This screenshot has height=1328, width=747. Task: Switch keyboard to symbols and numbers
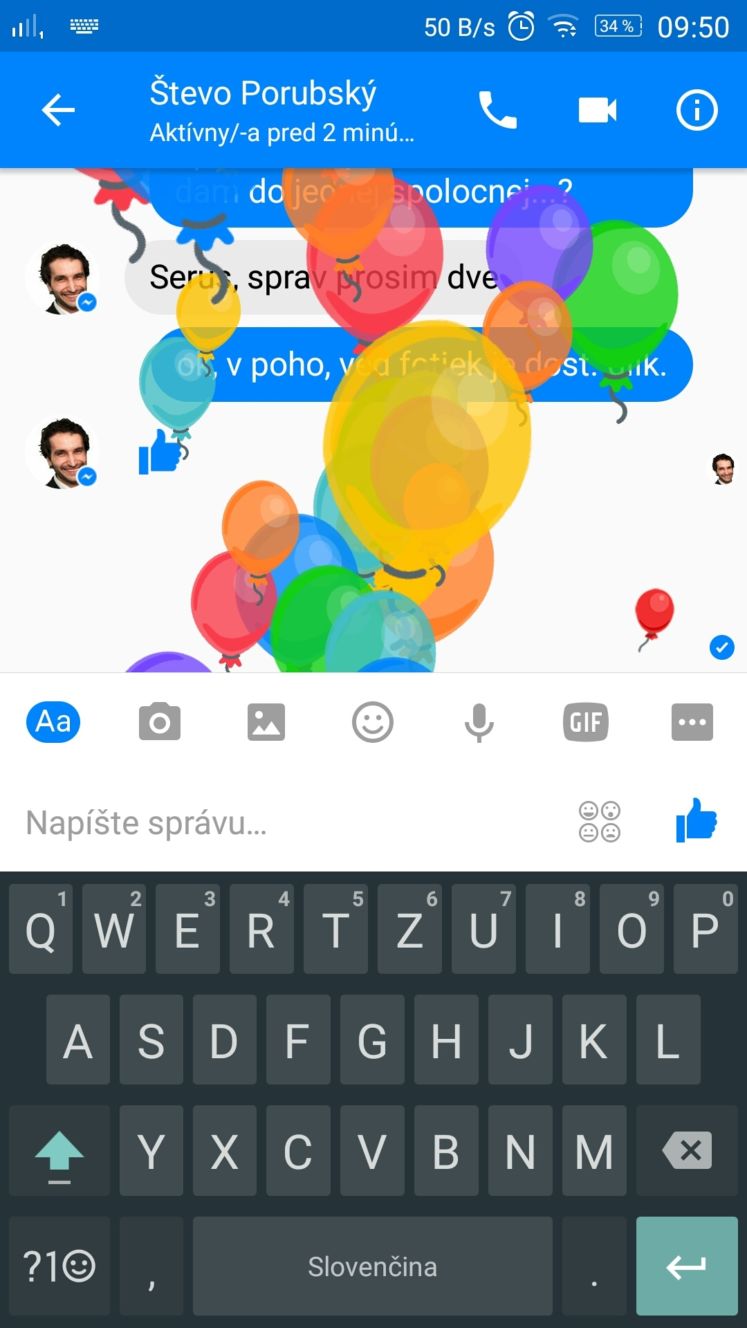[59, 1267]
